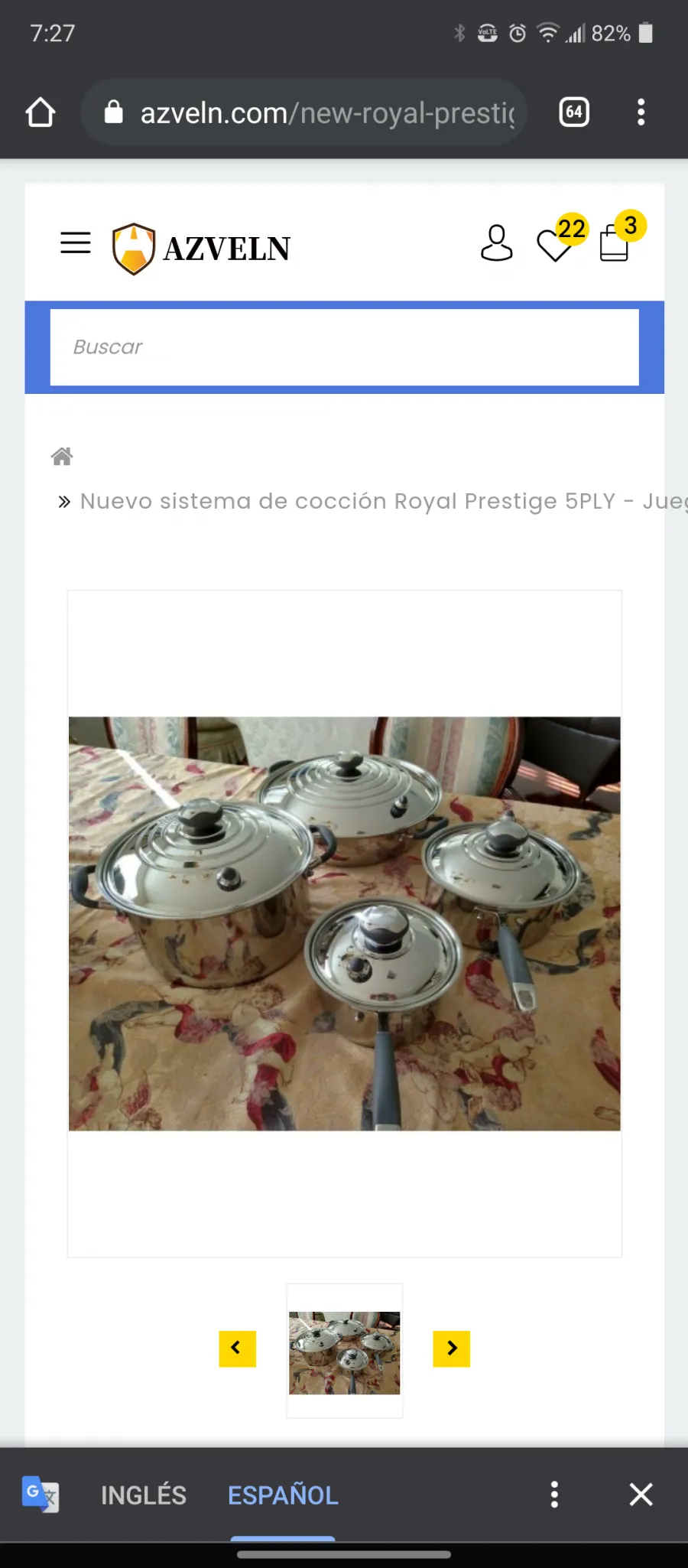The height and width of the screenshot is (1568, 688).
Task: Open translate bar overflow options
Action: click(x=555, y=1494)
